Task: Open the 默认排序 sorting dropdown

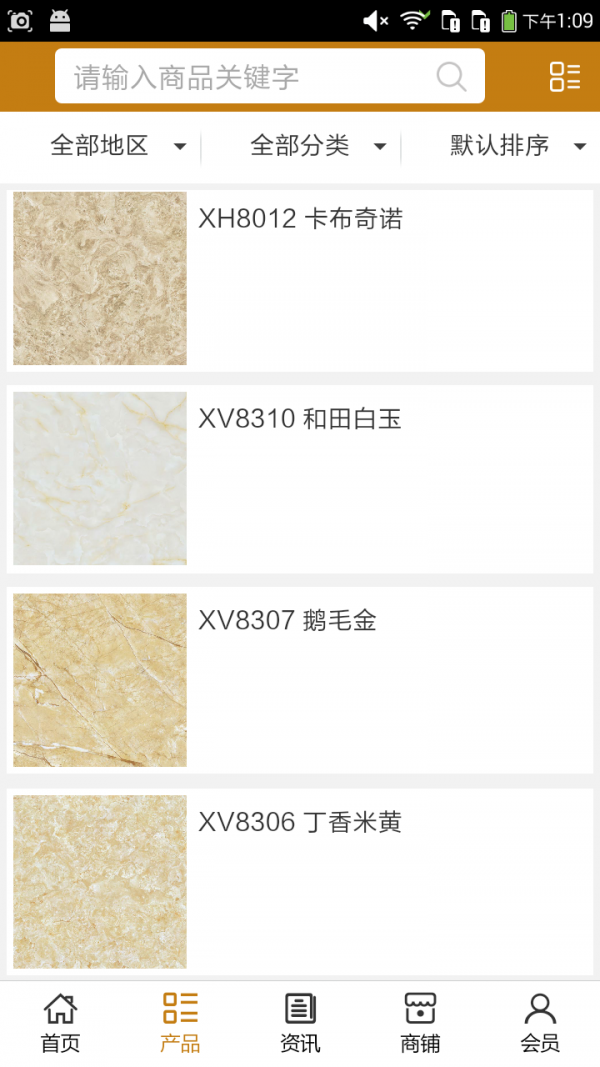Action: coord(517,146)
